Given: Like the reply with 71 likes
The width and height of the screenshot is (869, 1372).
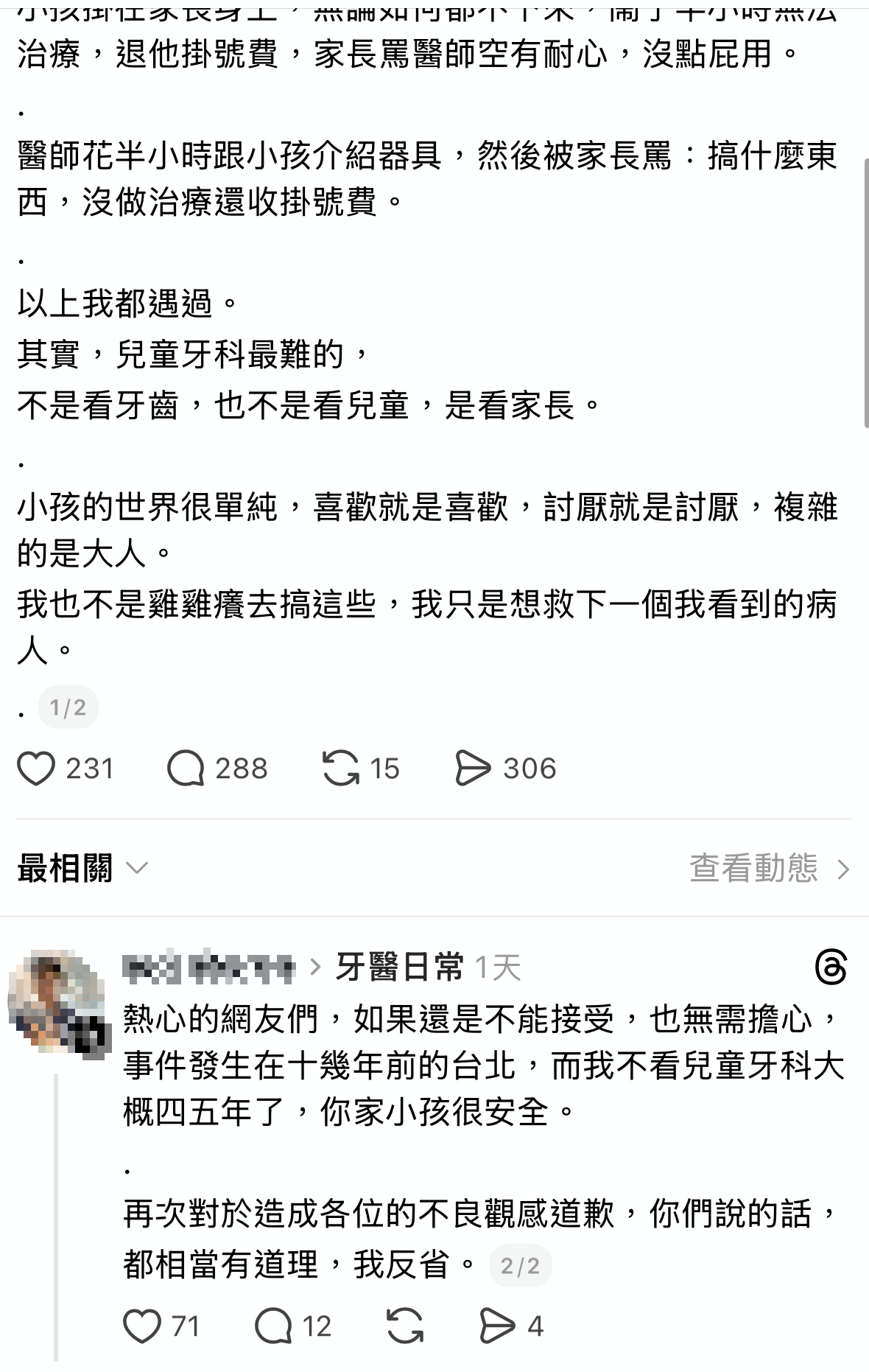Looking at the screenshot, I should point(142,1326).
